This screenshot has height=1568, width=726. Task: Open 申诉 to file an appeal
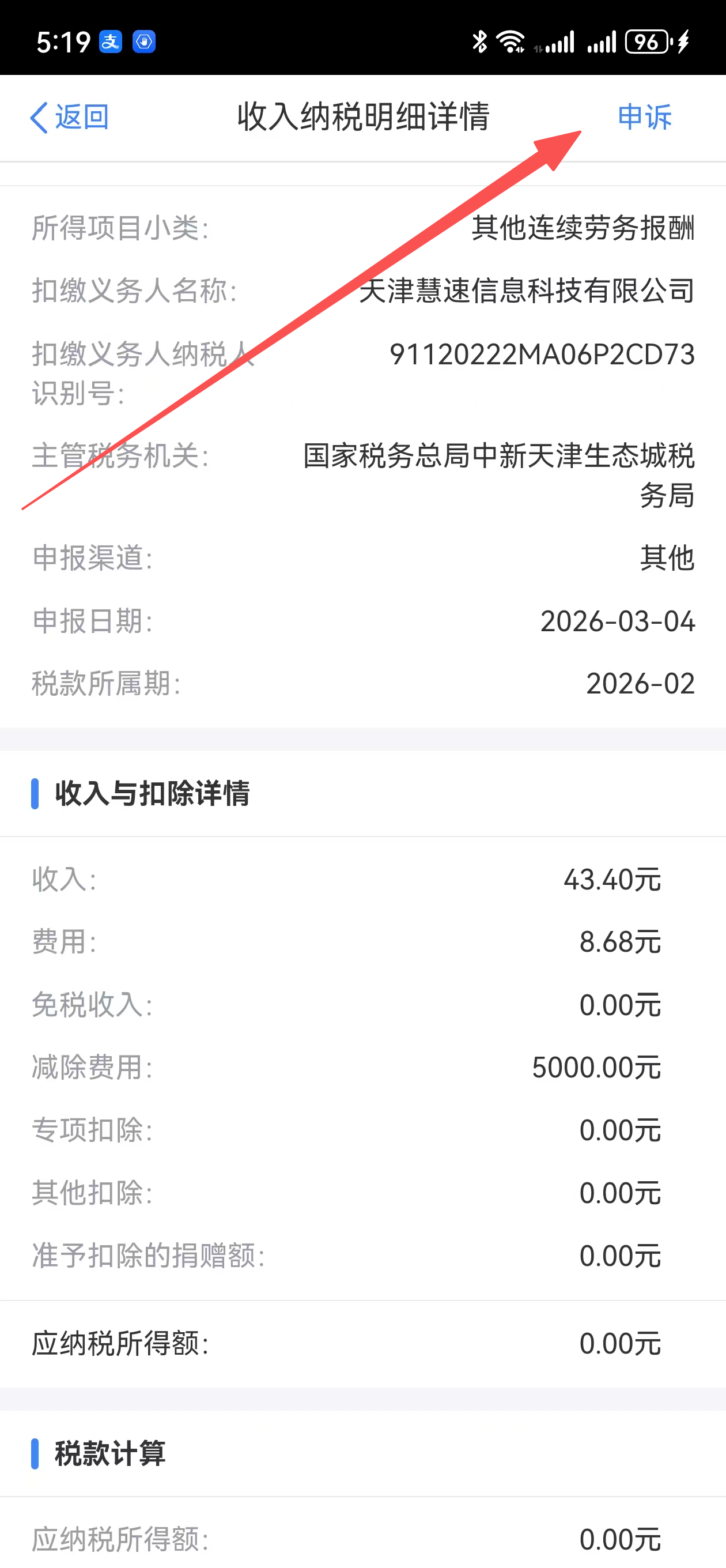pyautogui.click(x=644, y=117)
